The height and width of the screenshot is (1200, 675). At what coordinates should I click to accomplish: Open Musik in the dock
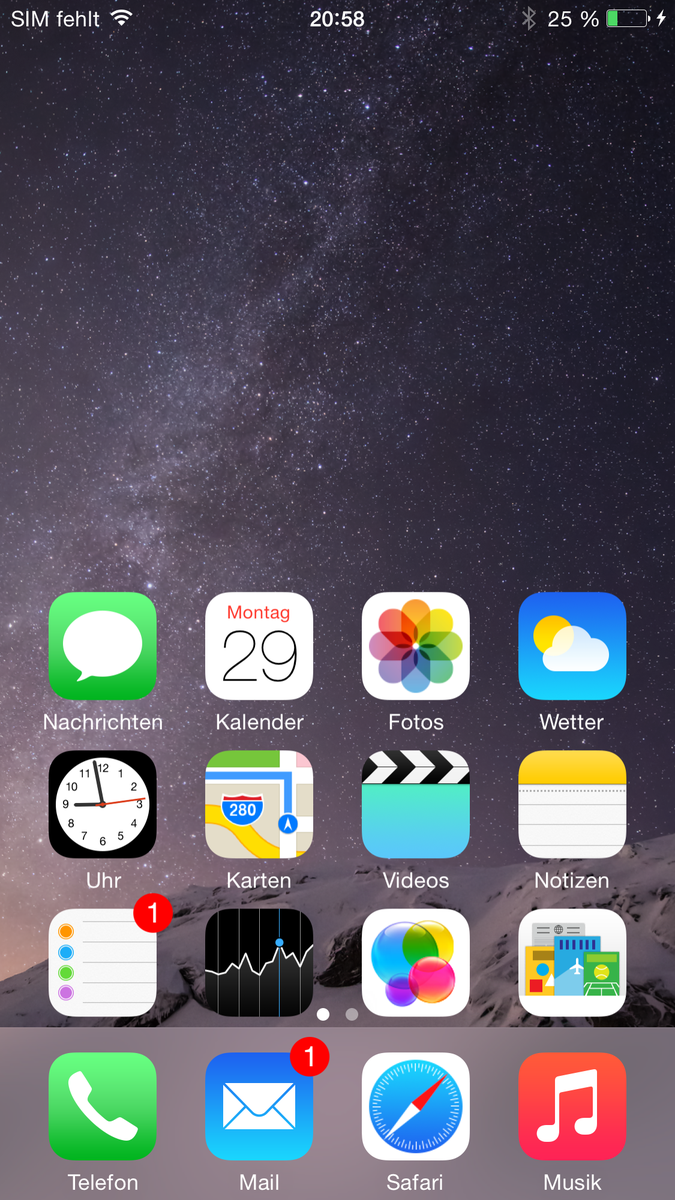click(572, 1106)
